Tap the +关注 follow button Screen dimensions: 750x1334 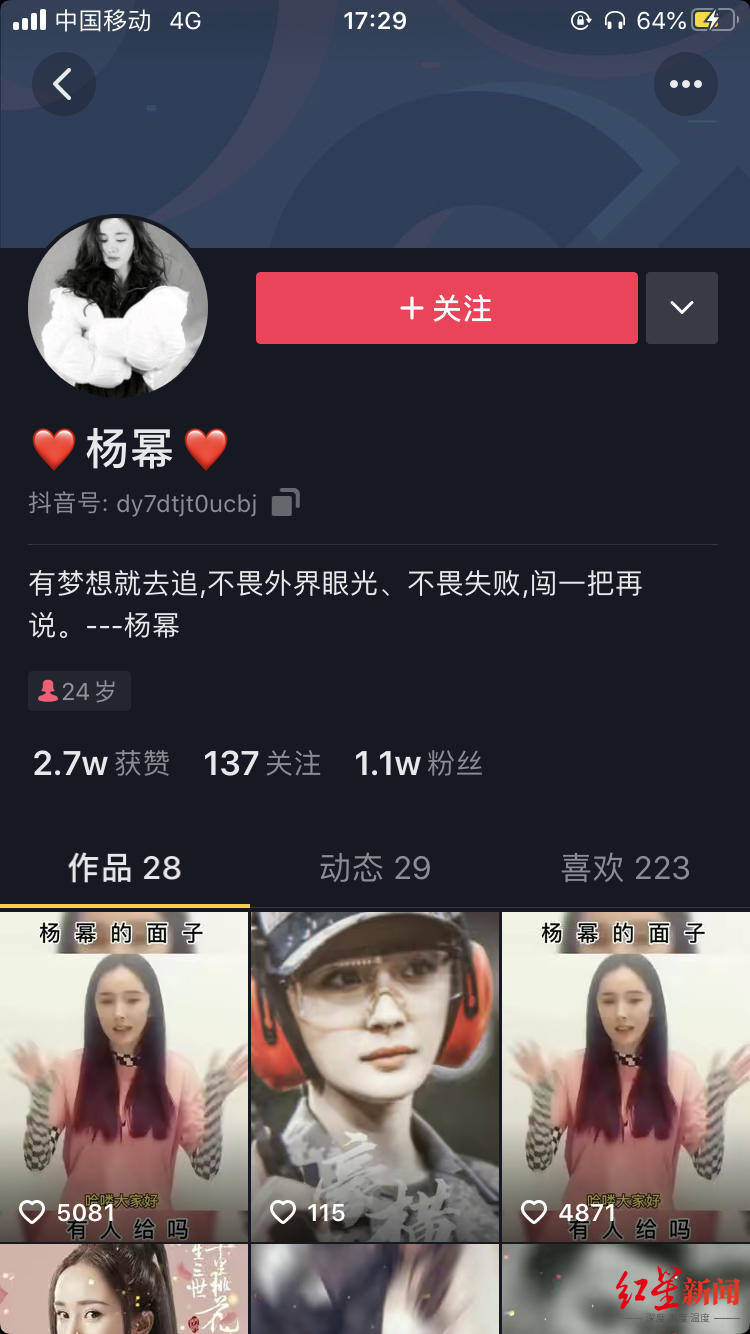pyautogui.click(x=447, y=308)
